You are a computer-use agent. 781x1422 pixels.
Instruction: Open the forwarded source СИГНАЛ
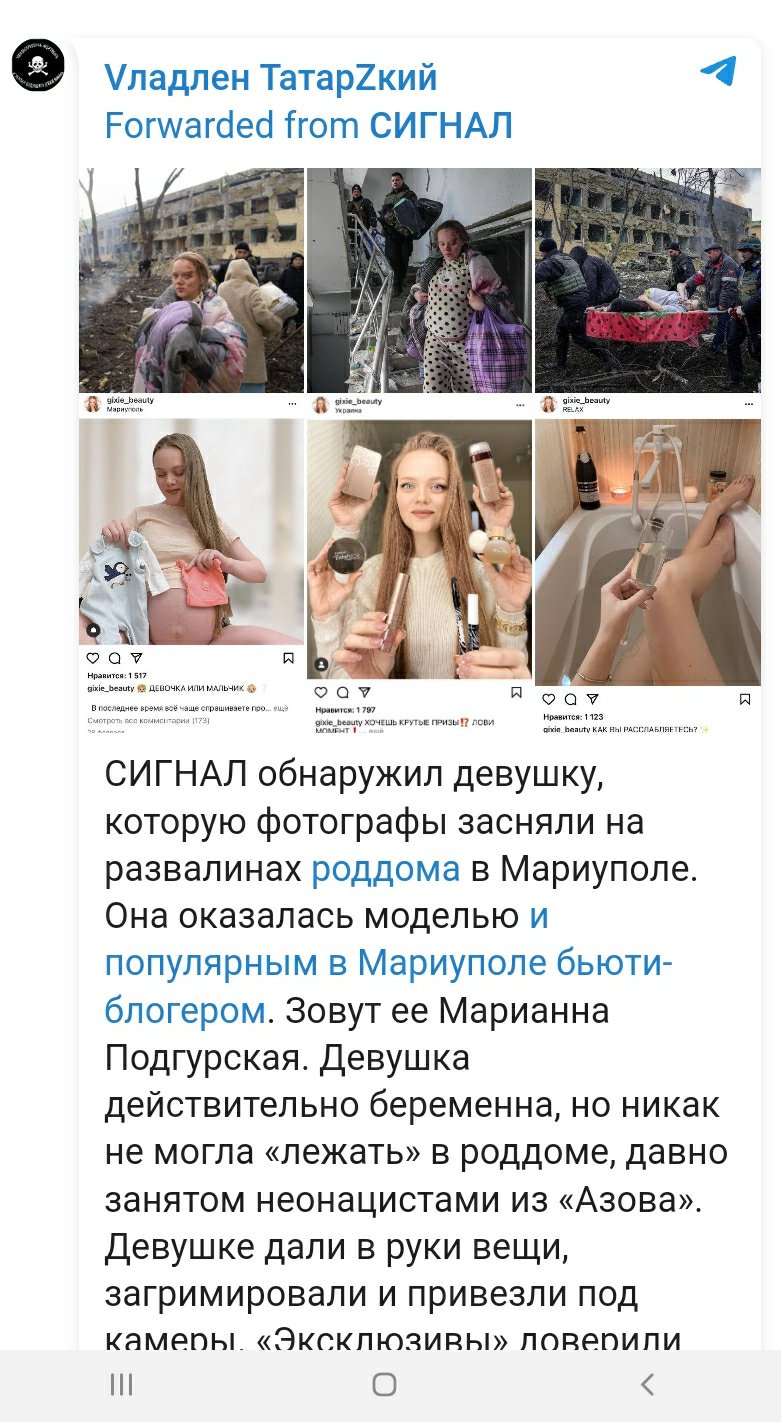[x=441, y=126]
